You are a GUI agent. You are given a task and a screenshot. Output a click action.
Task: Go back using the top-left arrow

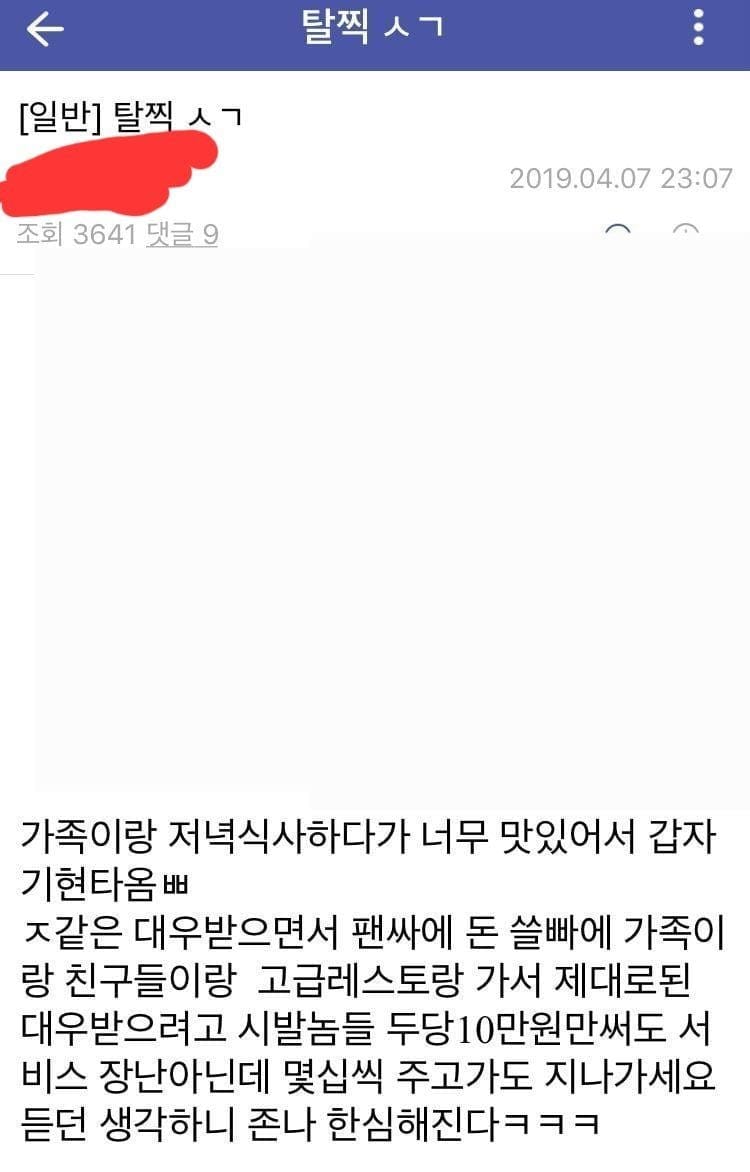tap(45, 30)
